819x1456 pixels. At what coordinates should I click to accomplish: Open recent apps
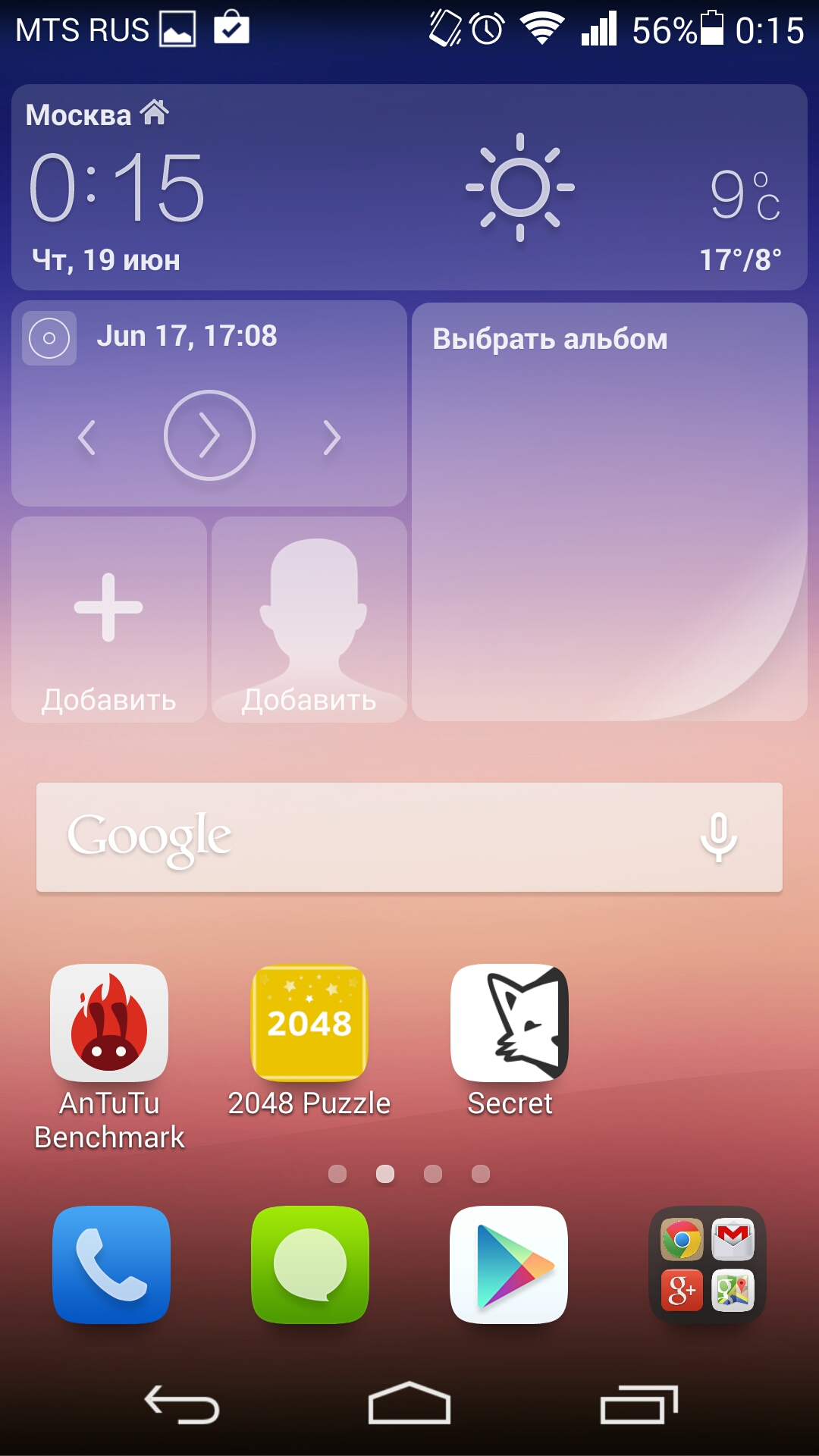[639, 1404]
